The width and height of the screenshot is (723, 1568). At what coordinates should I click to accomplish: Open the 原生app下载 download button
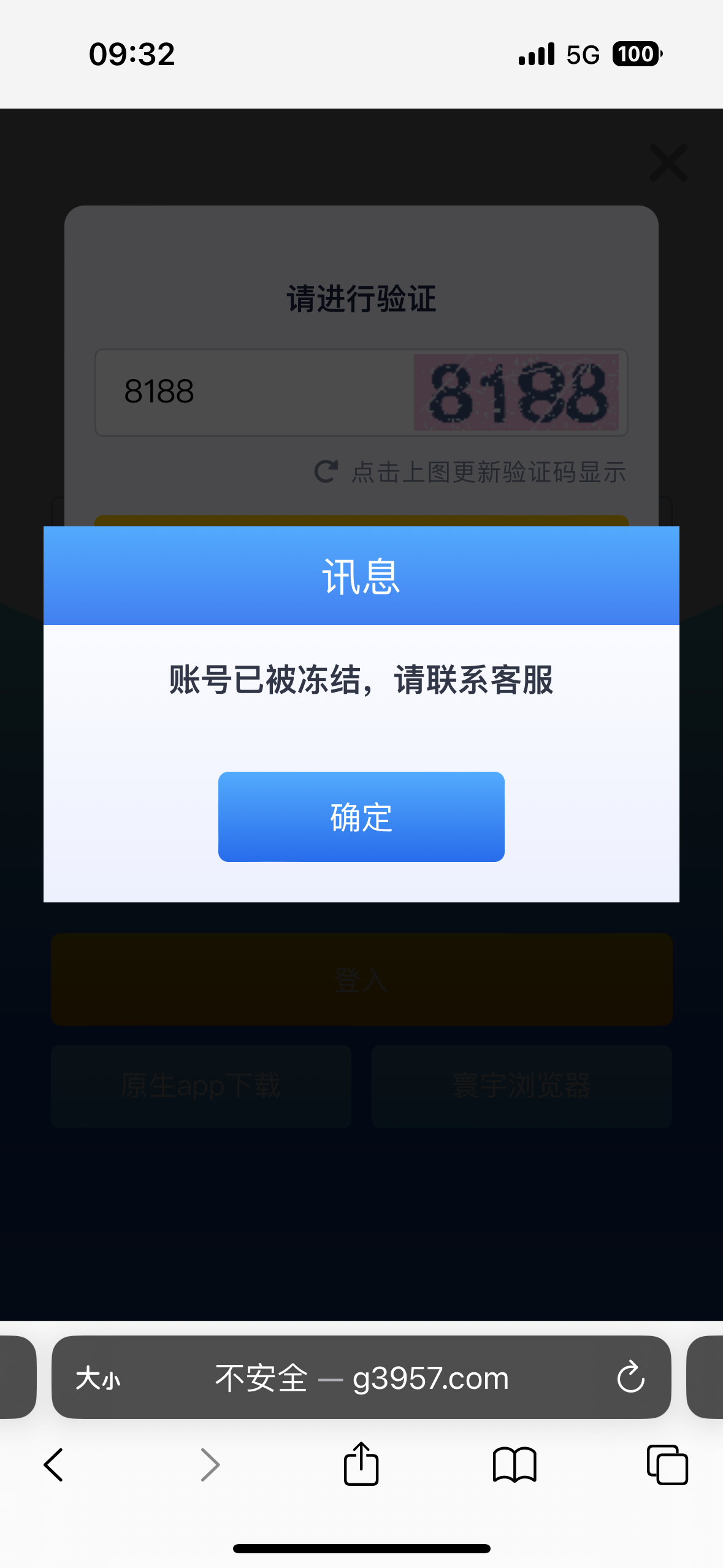click(x=201, y=1086)
